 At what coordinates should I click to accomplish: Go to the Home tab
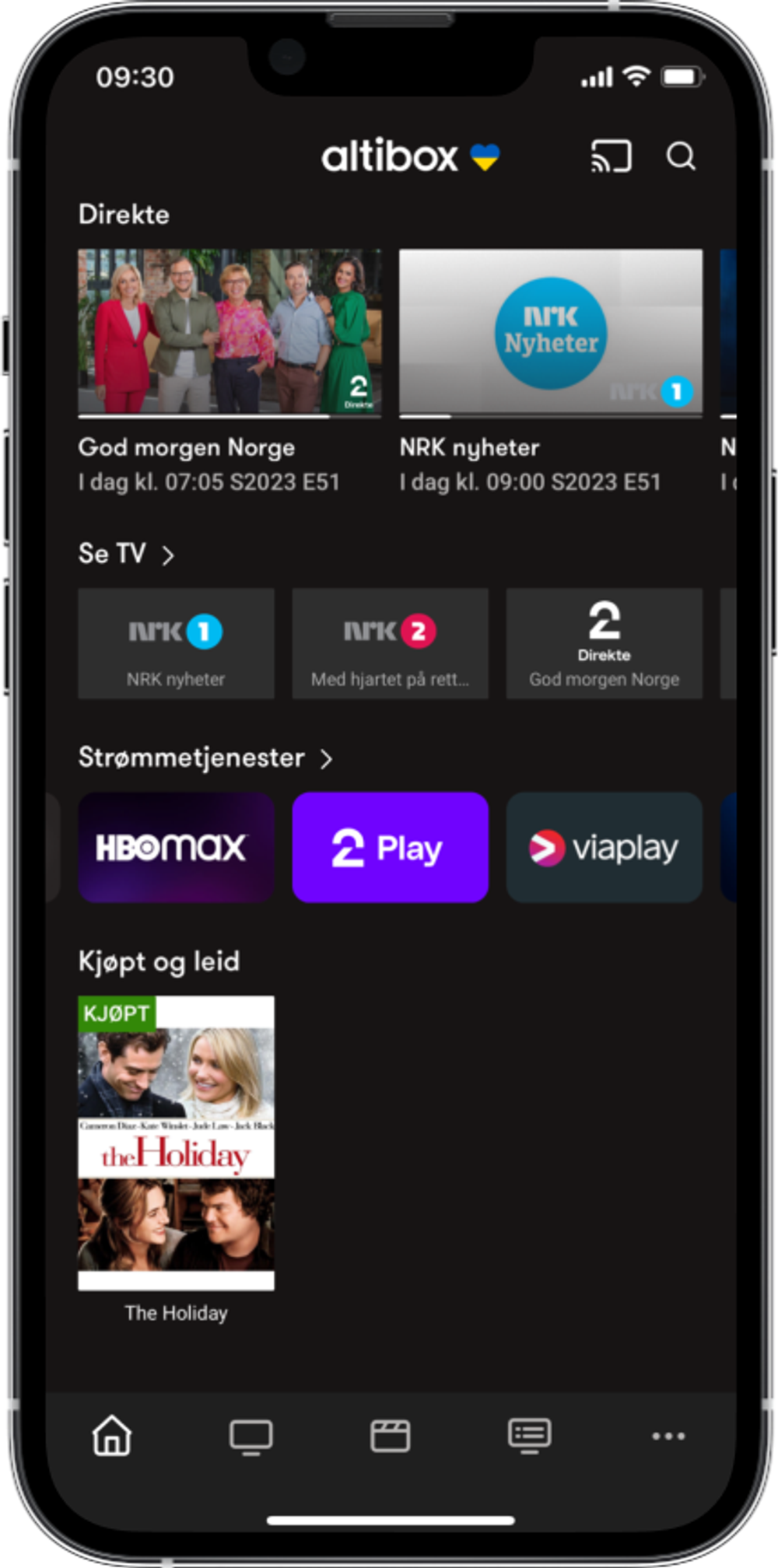(x=112, y=1436)
